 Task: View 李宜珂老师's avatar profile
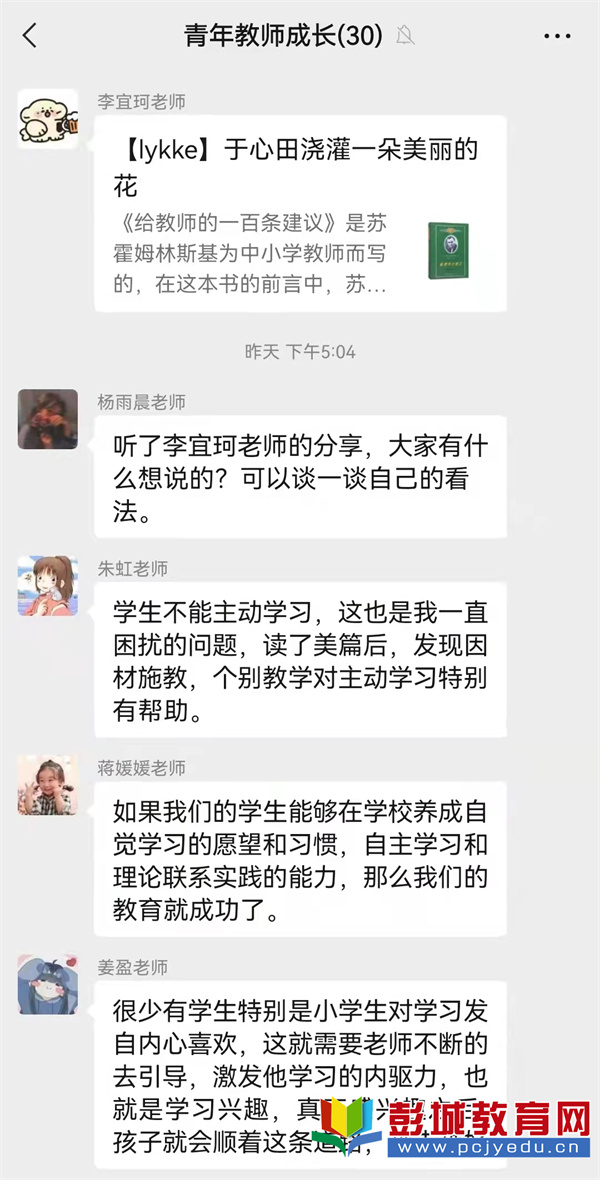coord(47,119)
